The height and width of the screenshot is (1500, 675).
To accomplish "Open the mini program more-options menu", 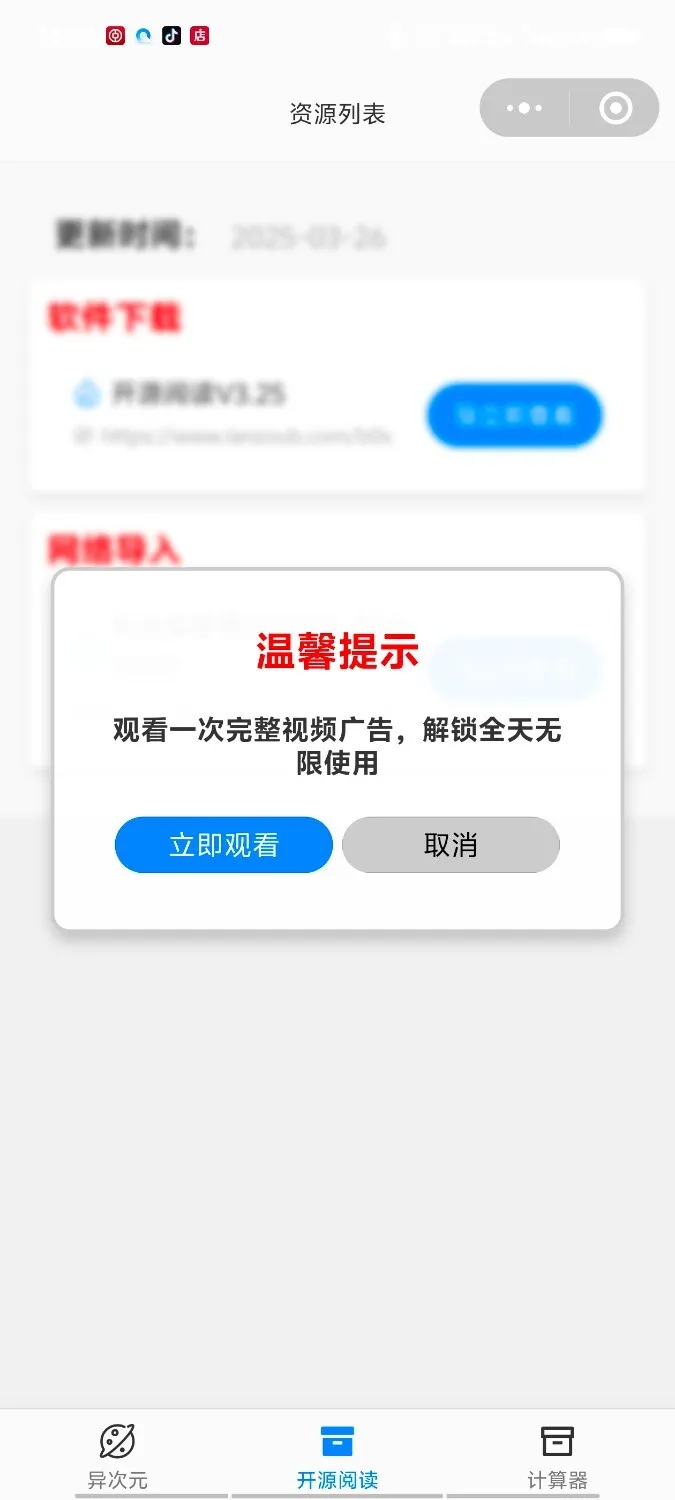I will (x=525, y=108).
